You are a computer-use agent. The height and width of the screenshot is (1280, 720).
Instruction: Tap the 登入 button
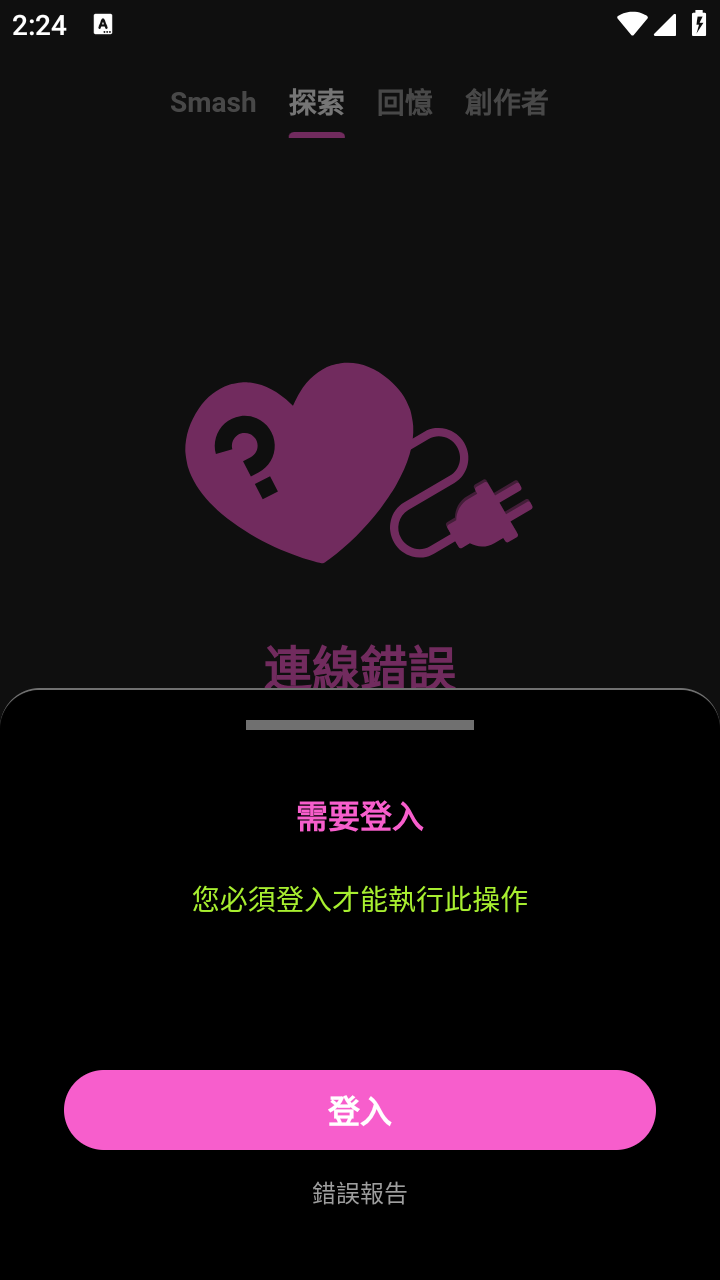click(x=360, y=1109)
